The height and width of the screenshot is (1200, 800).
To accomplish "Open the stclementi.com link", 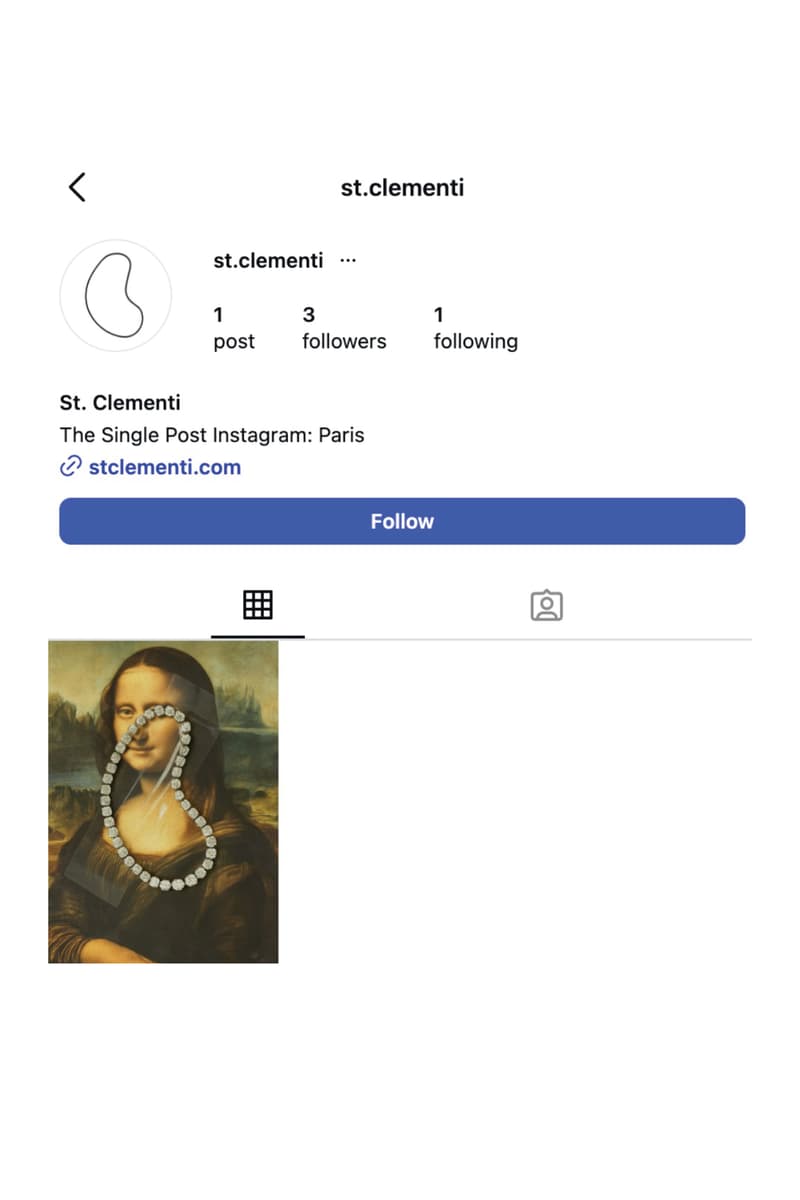I will point(164,467).
